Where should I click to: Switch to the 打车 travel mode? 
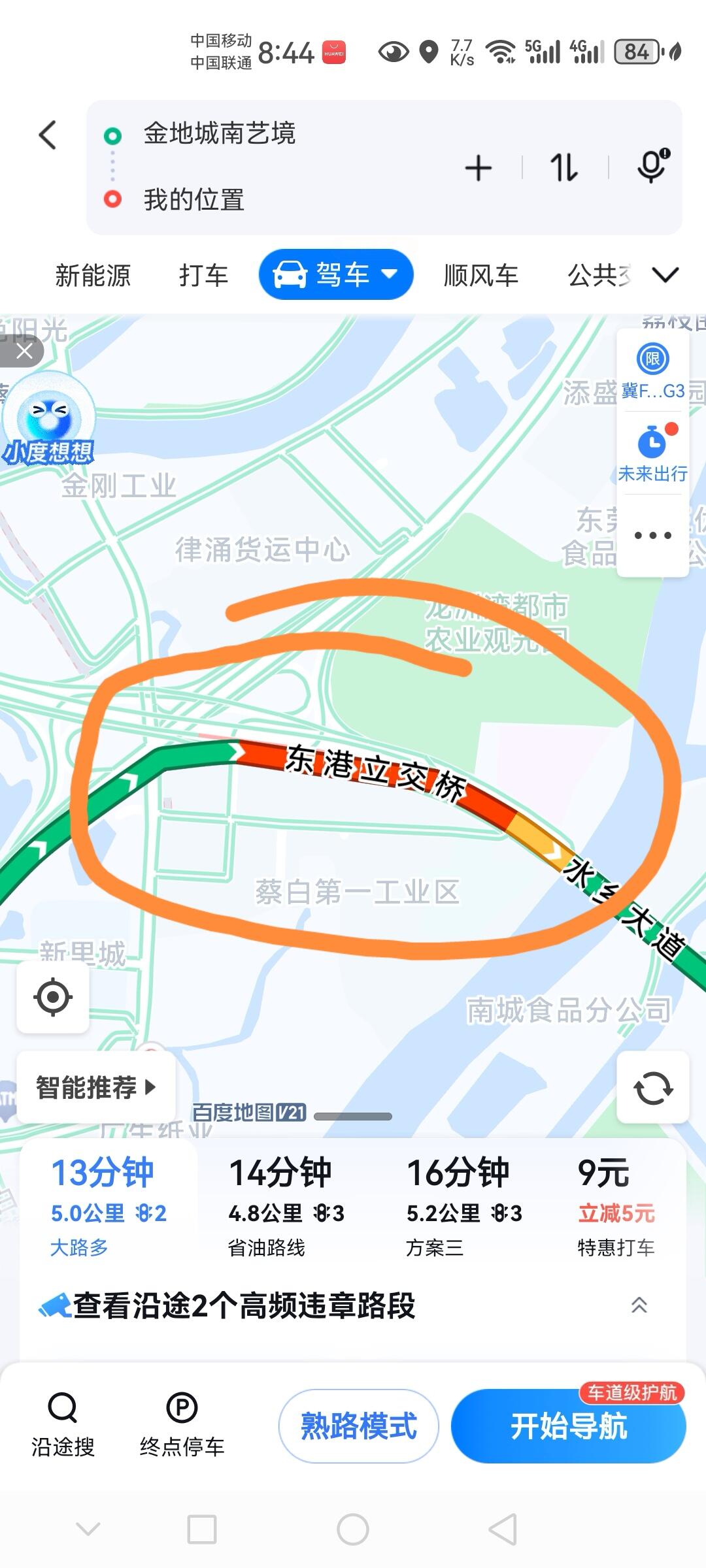(203, 275)
